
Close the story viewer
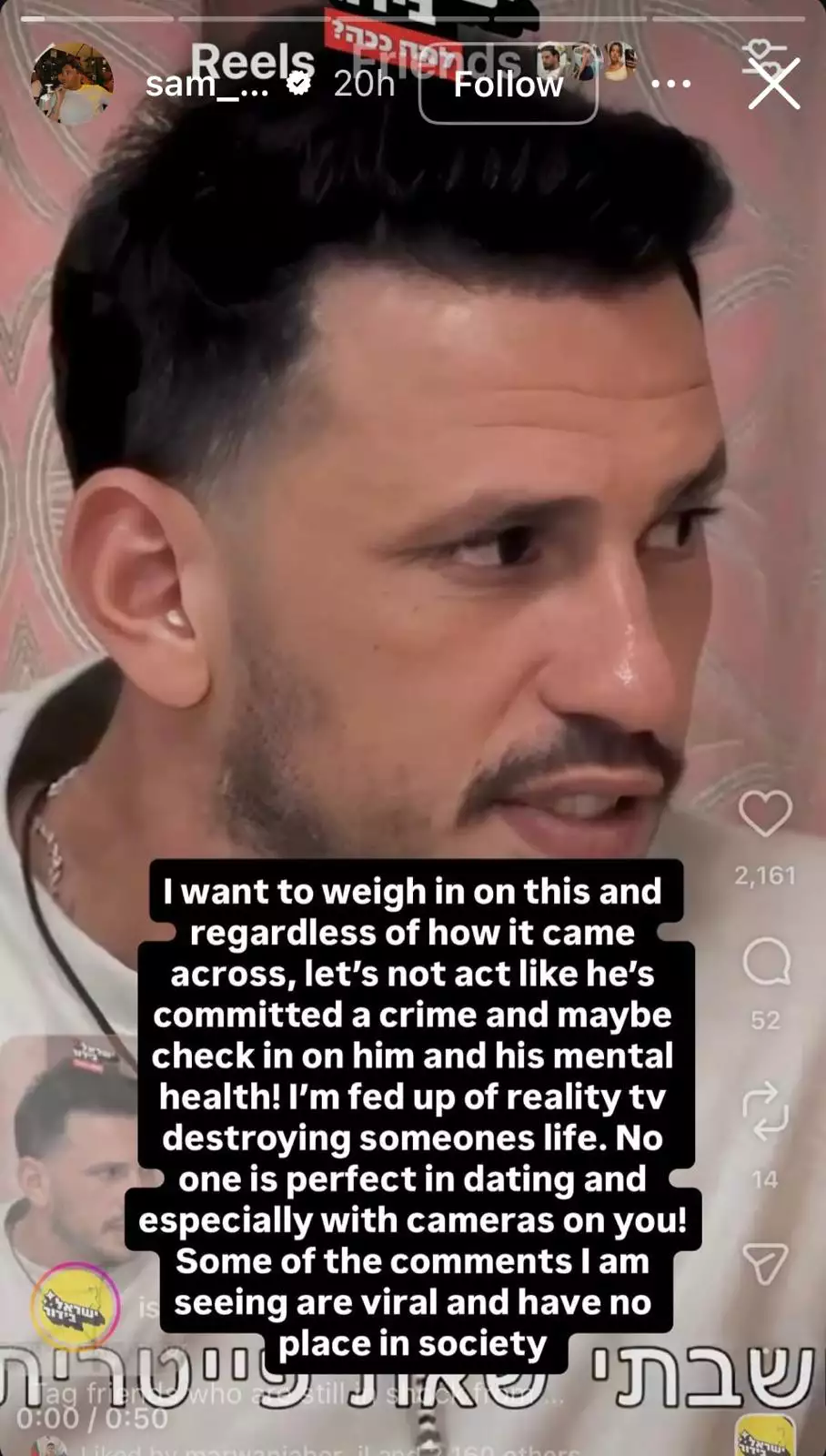(773, 84)
